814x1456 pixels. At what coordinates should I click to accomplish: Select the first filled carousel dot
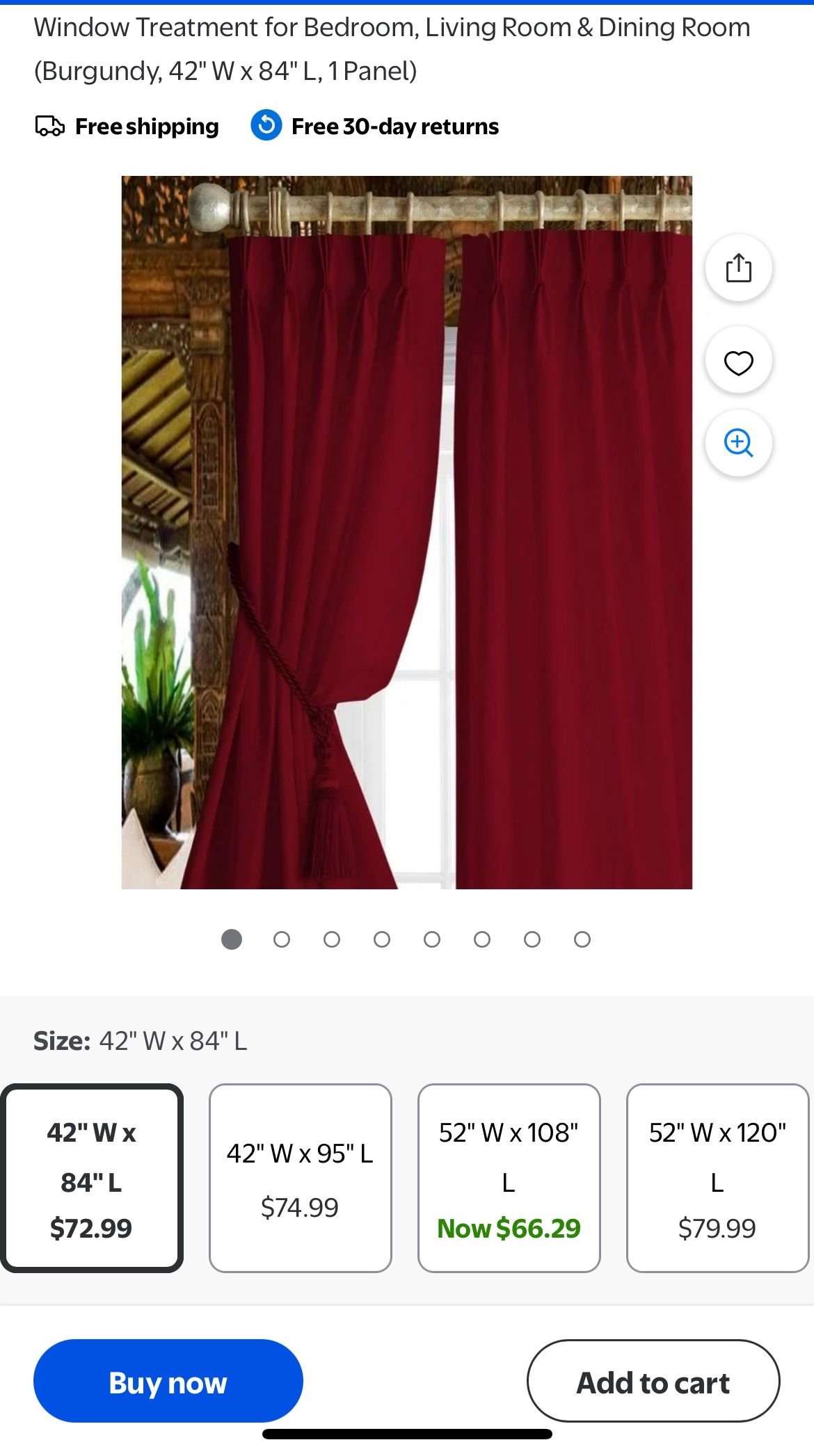[232, 939]
